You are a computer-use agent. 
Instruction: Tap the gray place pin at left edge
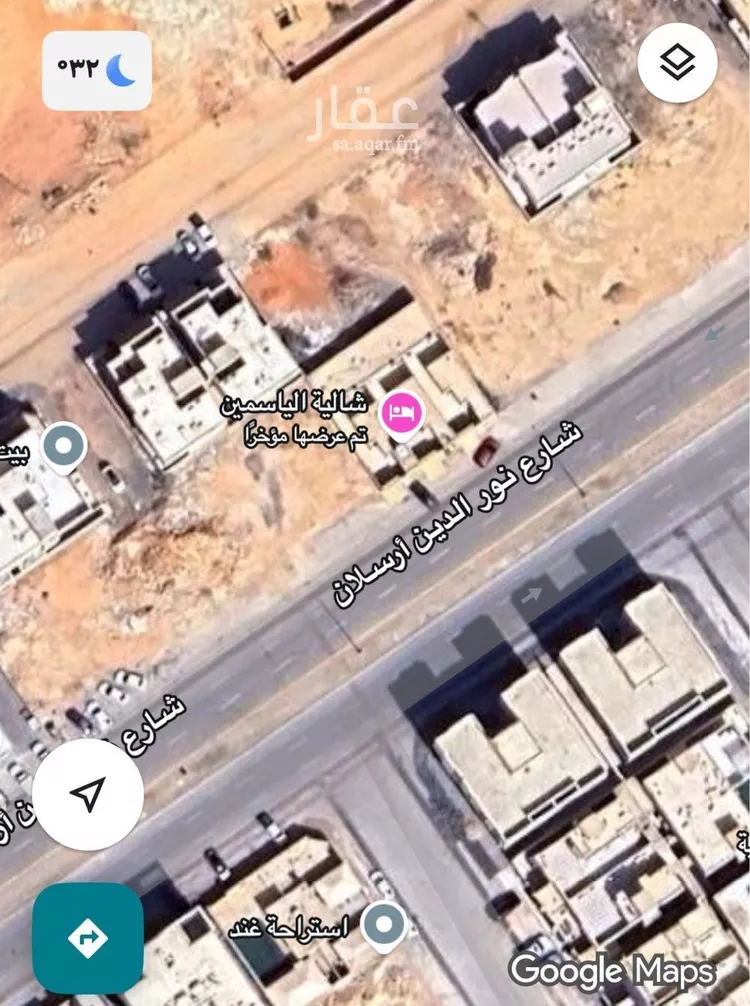pyautogui.click(x=65, y=446)
